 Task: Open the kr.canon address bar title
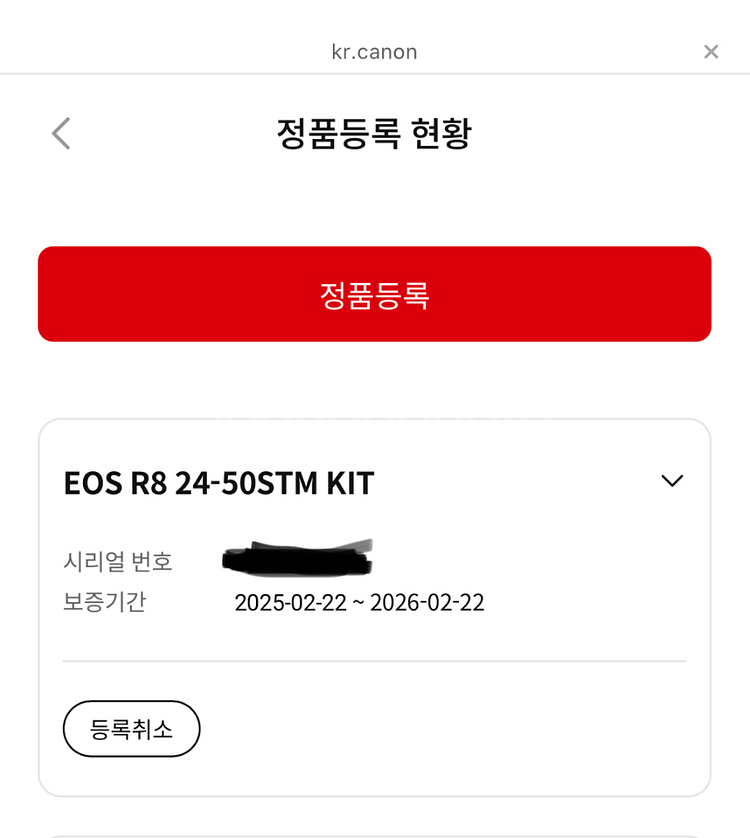click(374, 51)
